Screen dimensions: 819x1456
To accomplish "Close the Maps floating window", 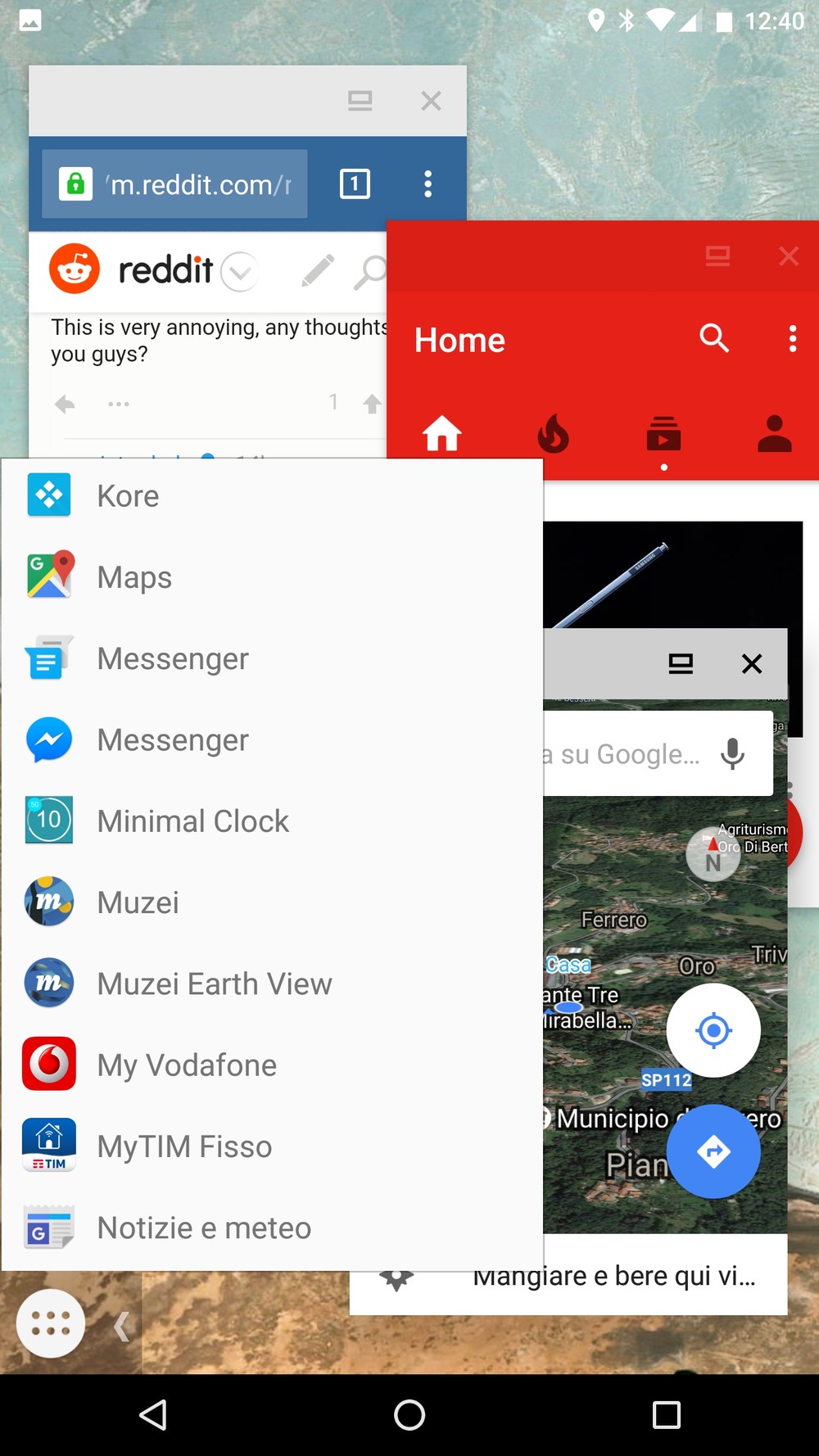I will click(751, 664).
